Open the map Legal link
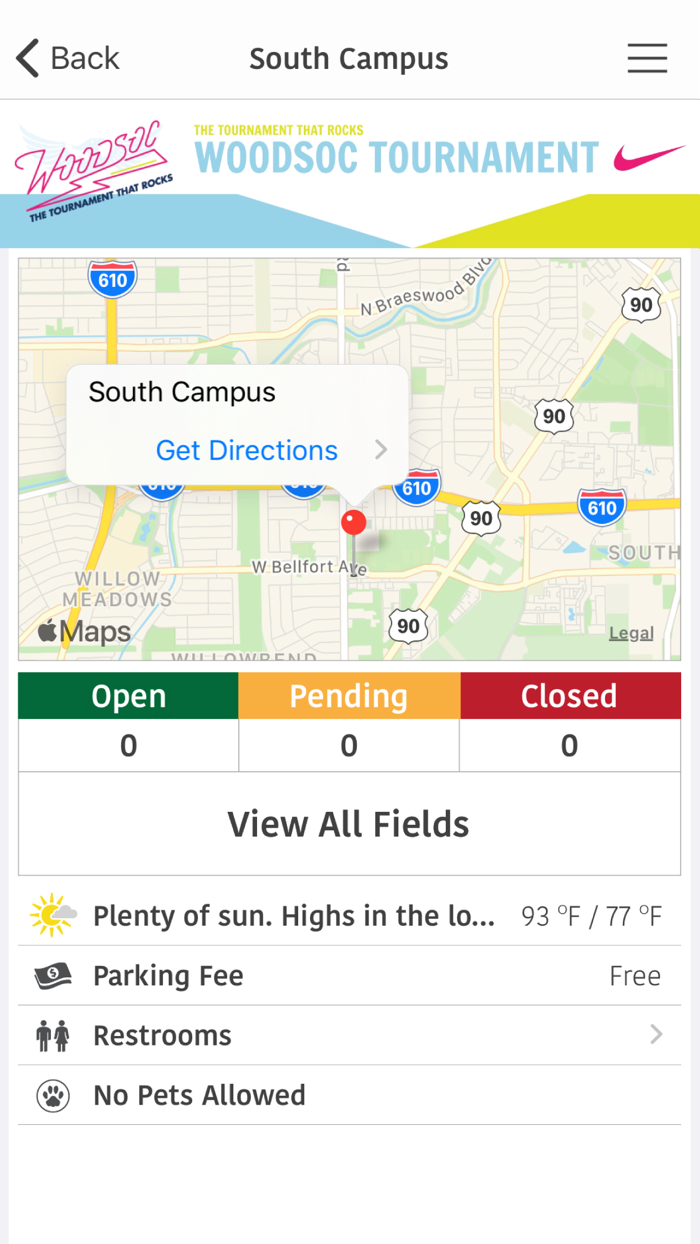Image resolution: width=700 pixels, height=1244 pixels. point(631,633)
